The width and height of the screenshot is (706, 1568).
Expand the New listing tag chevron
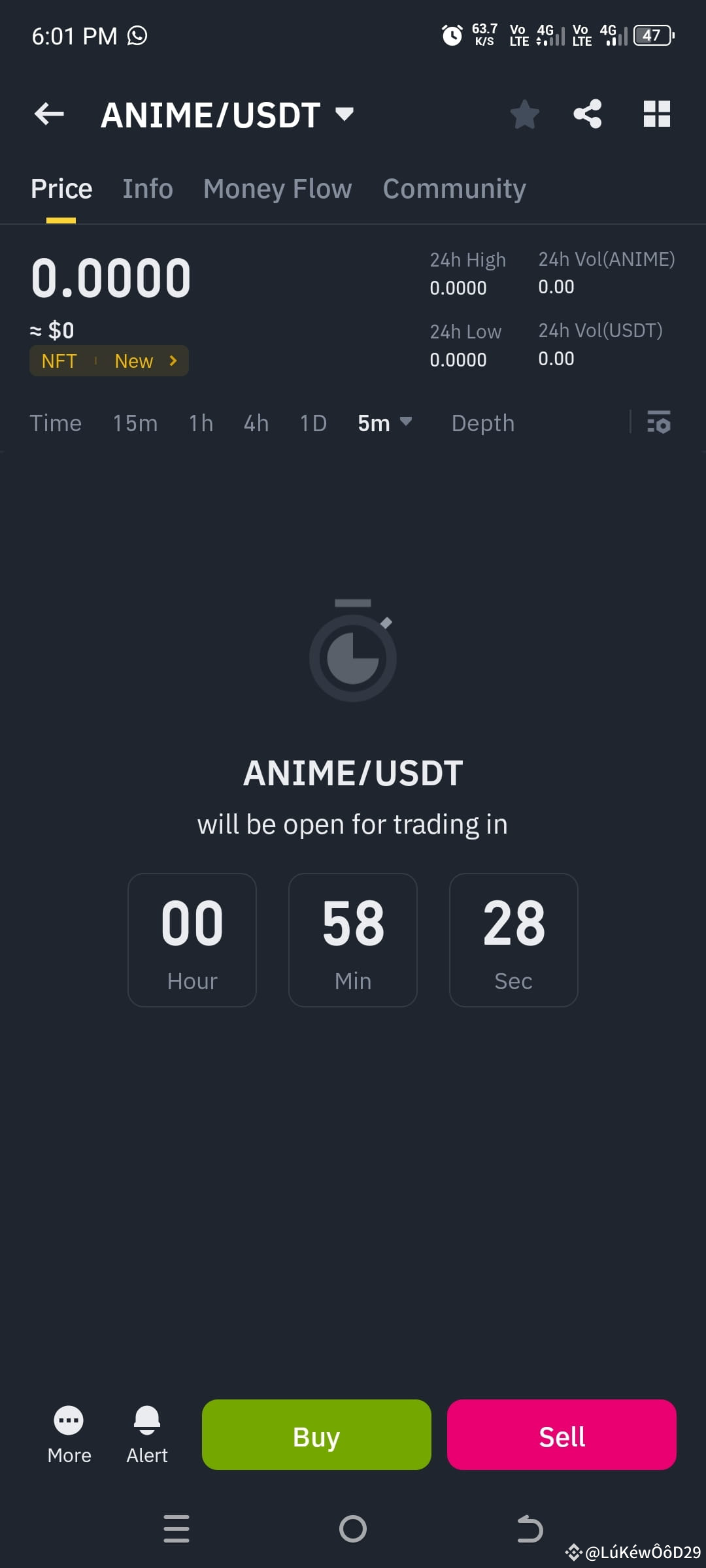click(173, 360)
